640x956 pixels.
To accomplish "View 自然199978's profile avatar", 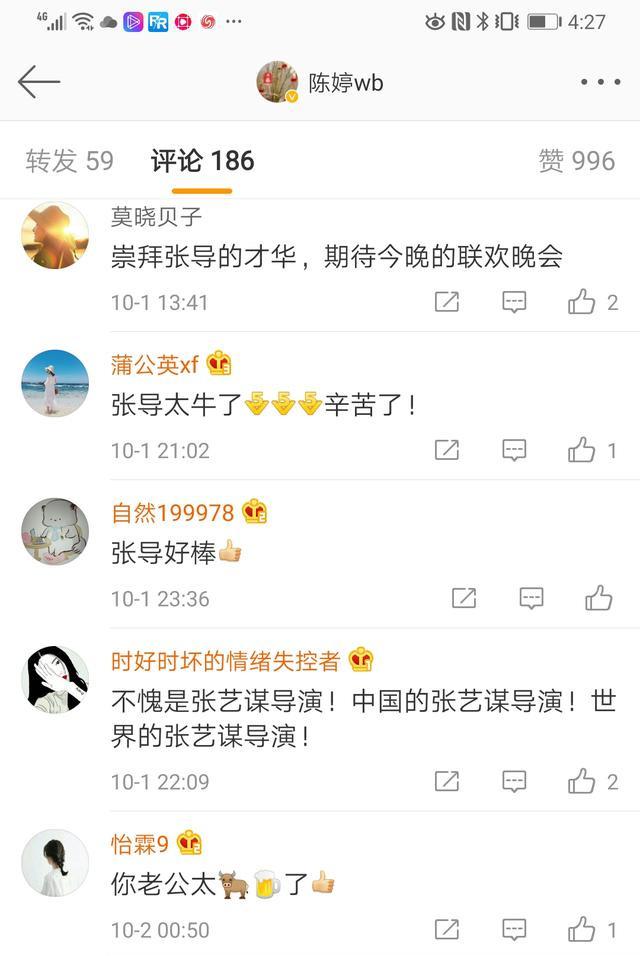I will click(55, 531).
